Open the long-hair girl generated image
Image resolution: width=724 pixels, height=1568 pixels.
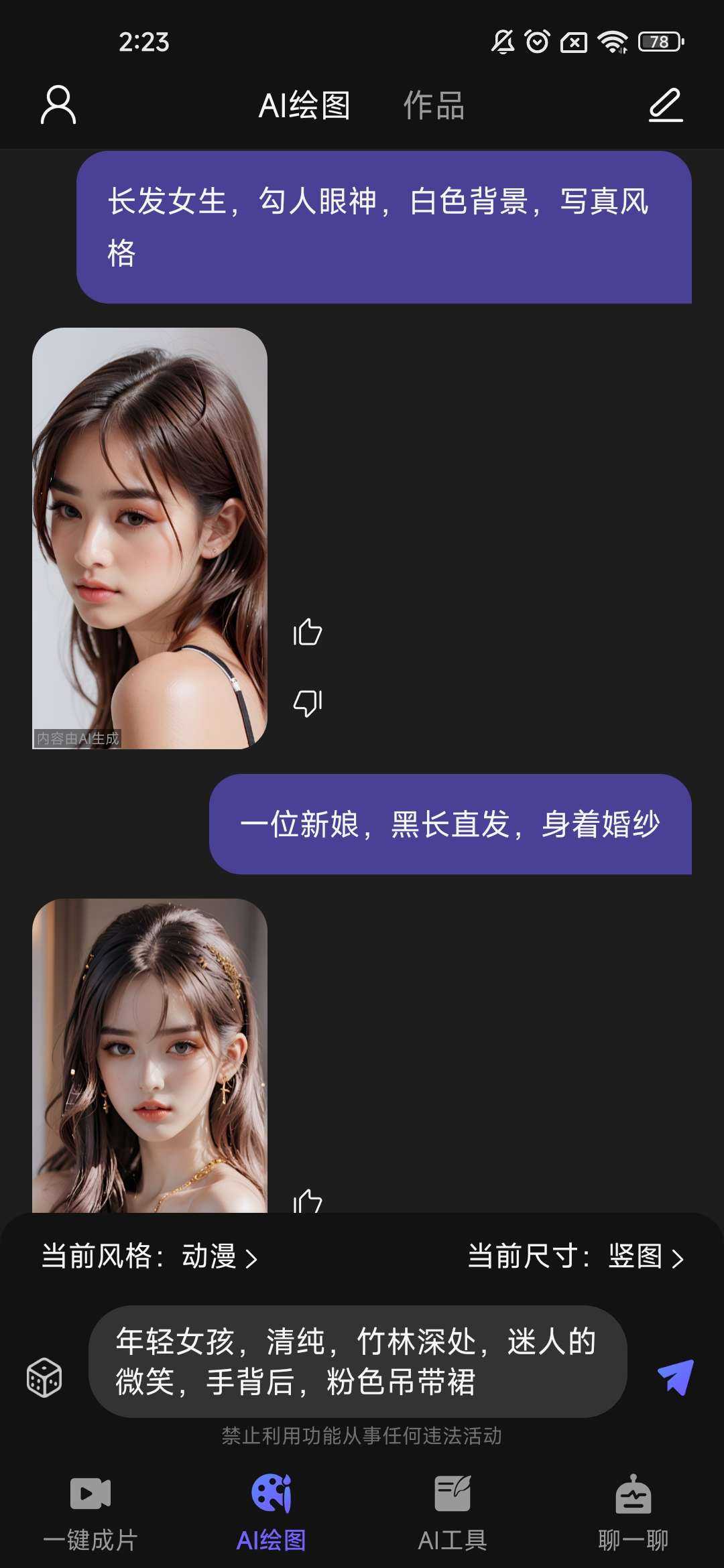(149, 537)
